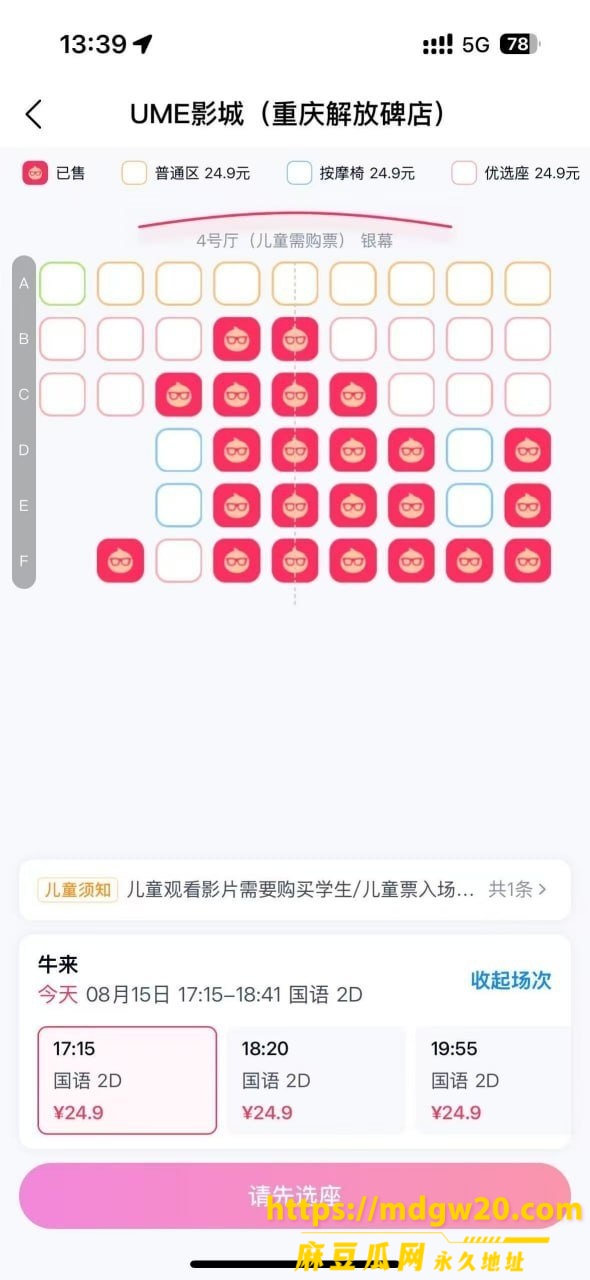Go back from the seat selection page
The width and height of the screenshot is (590, 1280).
click(x=34, y=114)
